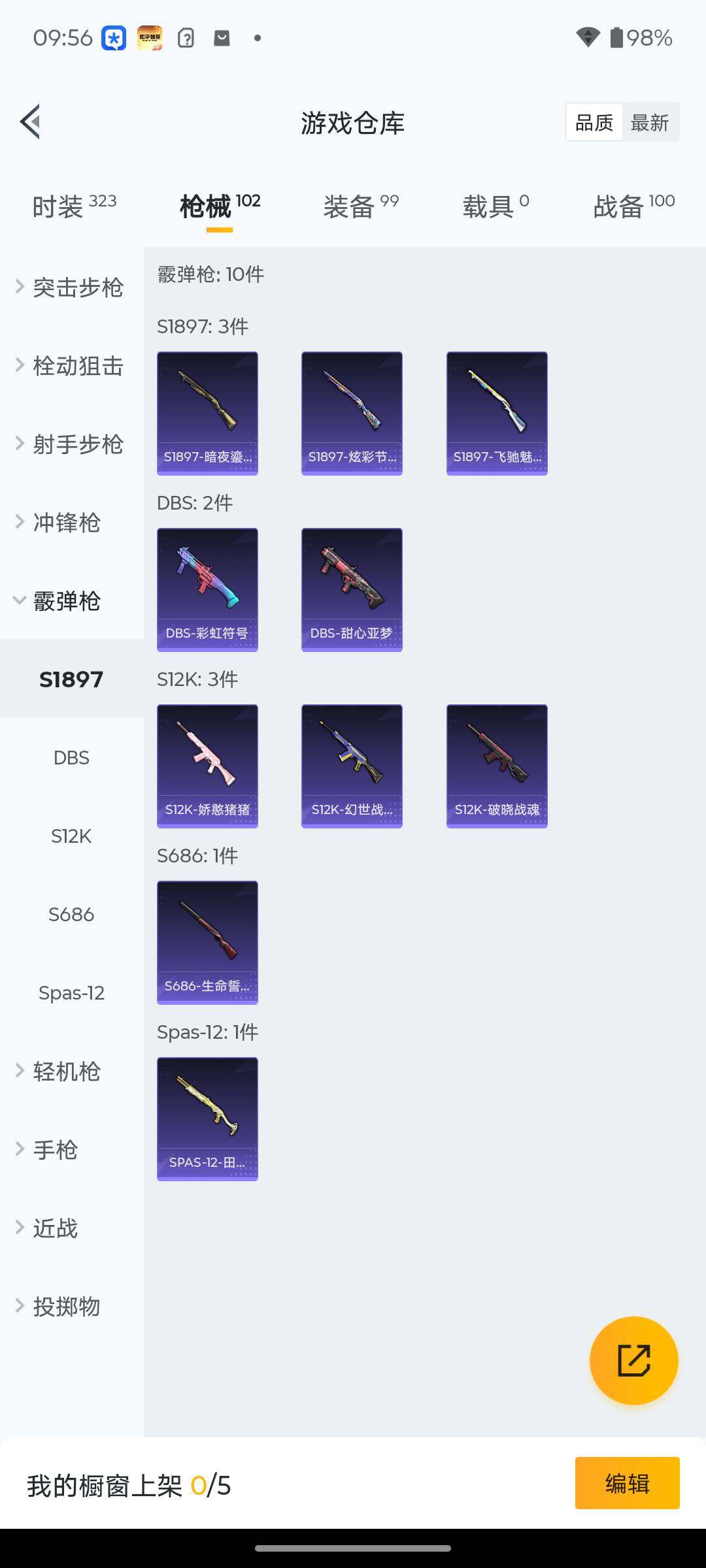Screen dimensions: 706x1568
Task: Switch to the 时装 tab
Action: coord(74,206)
